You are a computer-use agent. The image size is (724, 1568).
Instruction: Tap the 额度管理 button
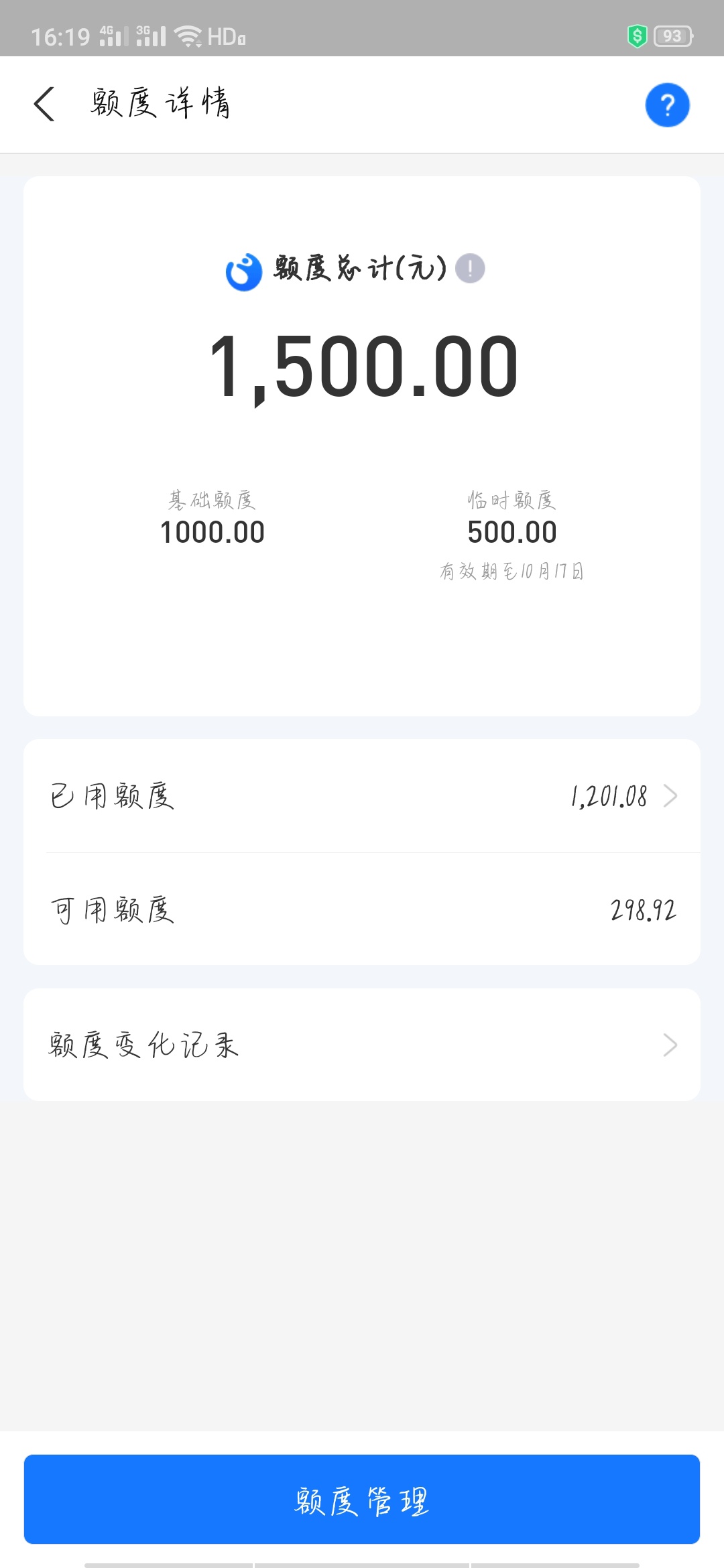[362, 1500]
